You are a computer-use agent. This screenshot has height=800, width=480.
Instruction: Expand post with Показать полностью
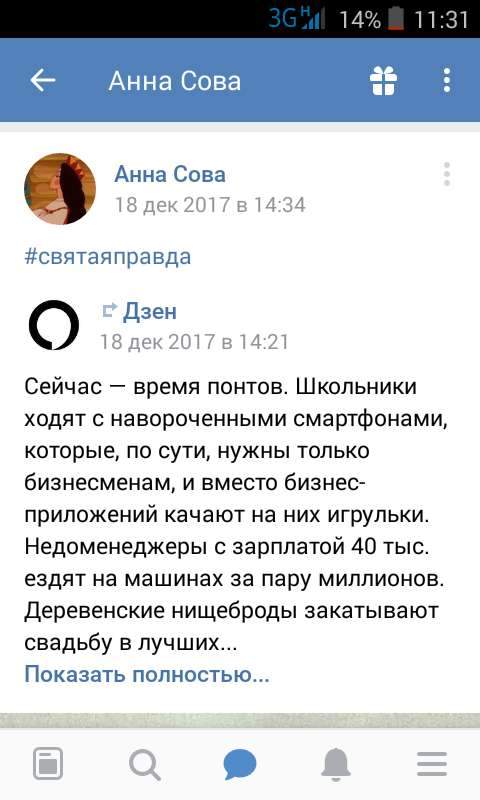pos(147,674)
